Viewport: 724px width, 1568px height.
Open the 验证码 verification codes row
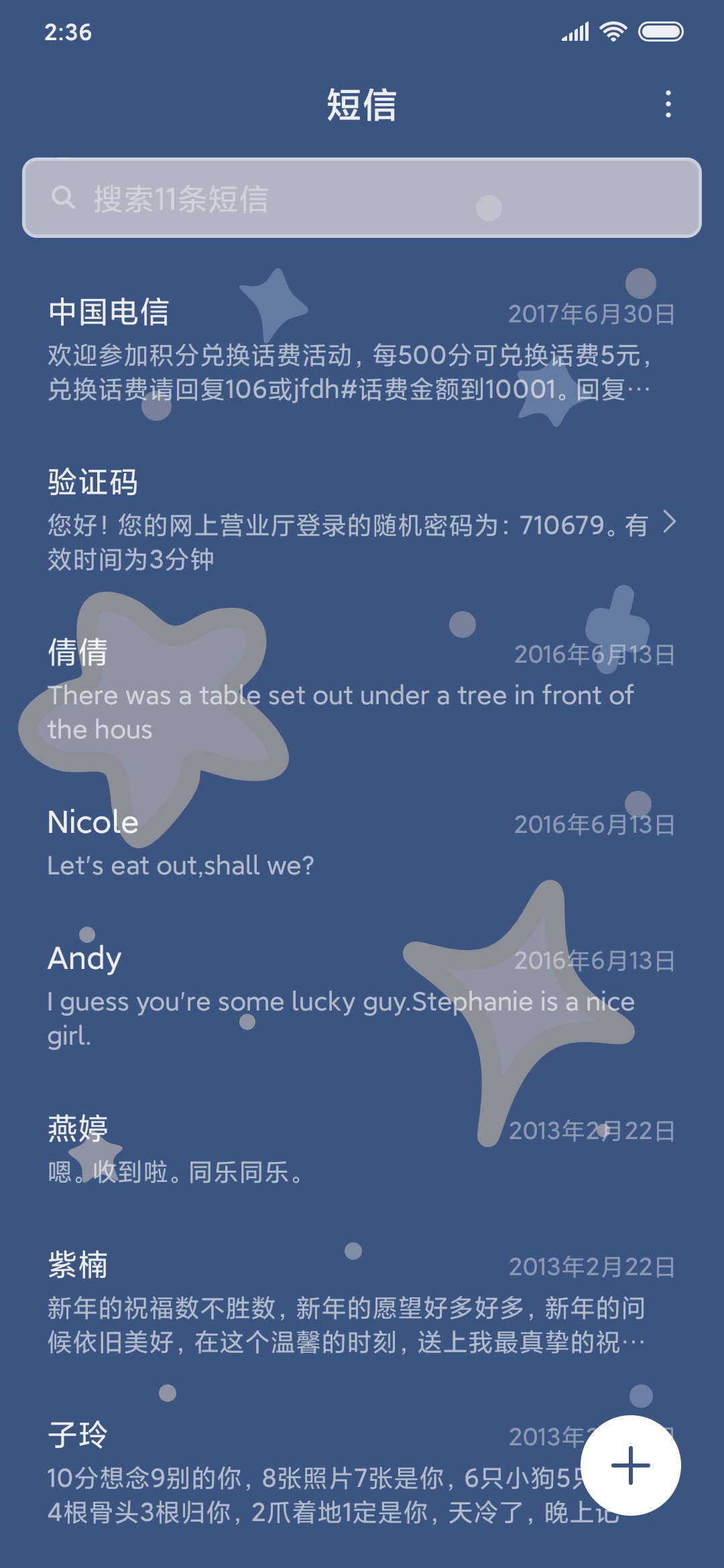pyautogui.click(x=362, y=520)
